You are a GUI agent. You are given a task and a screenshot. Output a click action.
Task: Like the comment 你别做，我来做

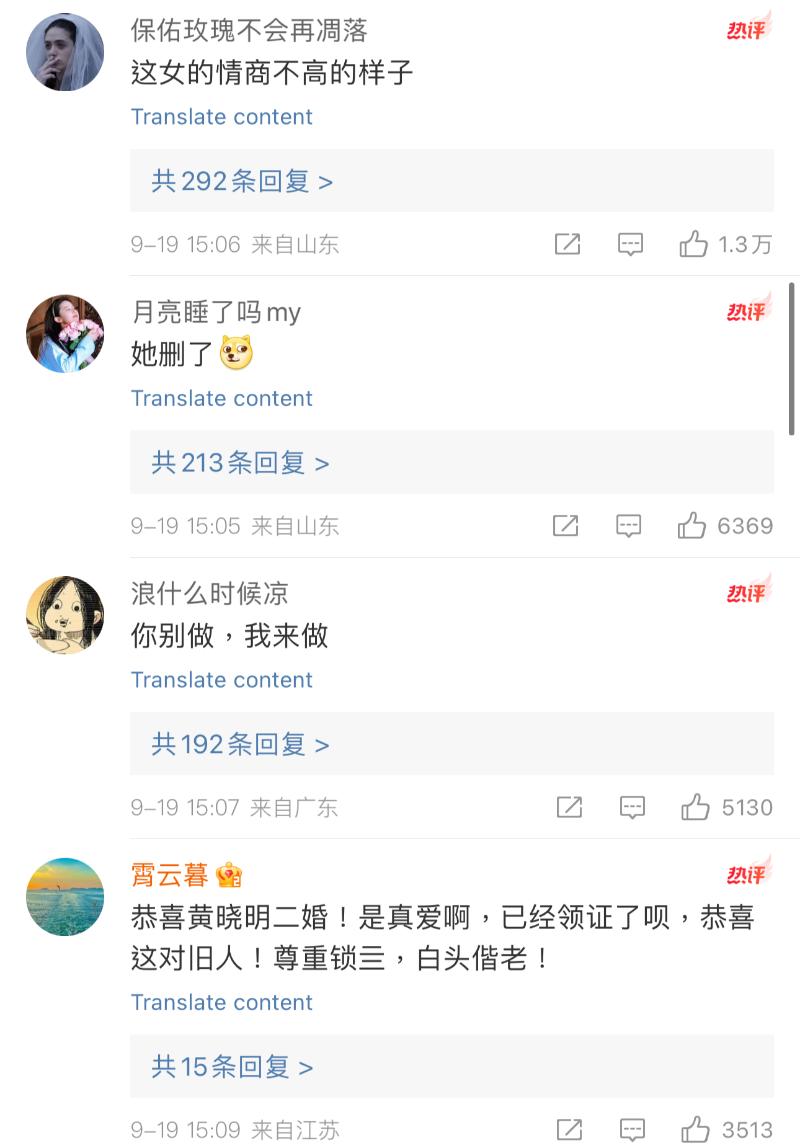[x=695, y=807]
